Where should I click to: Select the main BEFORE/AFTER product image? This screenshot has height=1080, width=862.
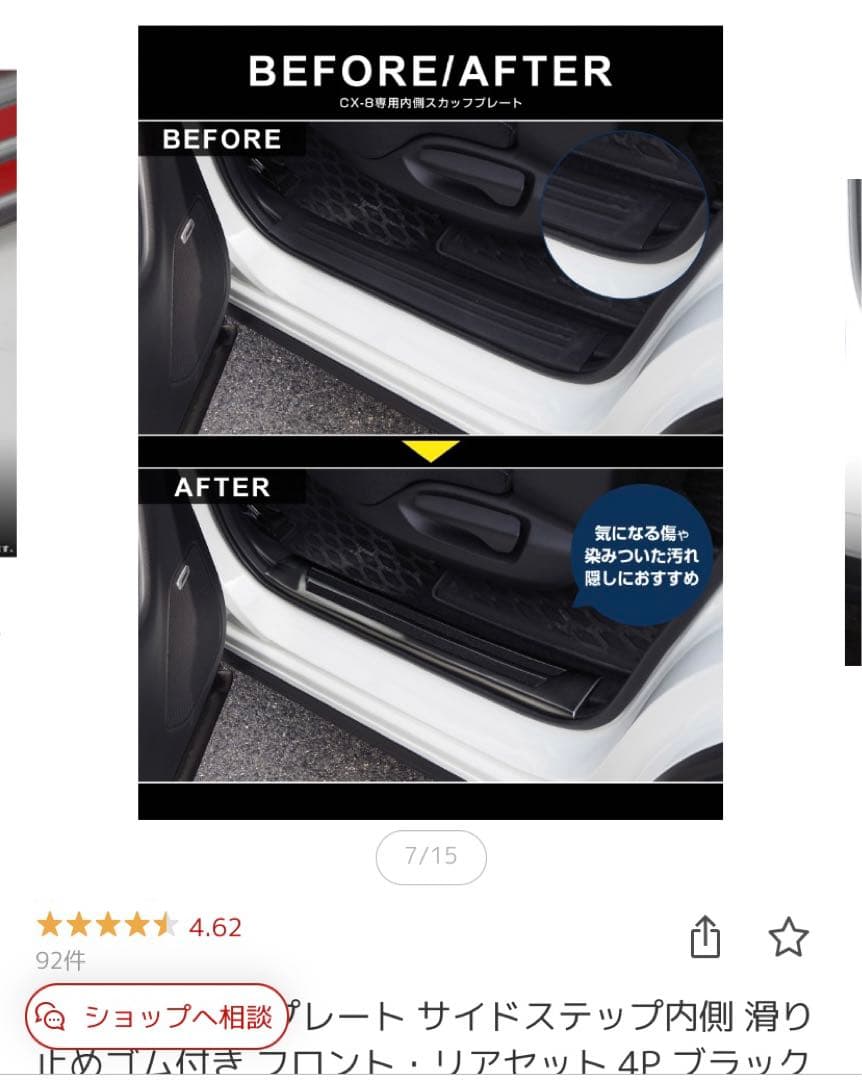(x=430, y=420)
